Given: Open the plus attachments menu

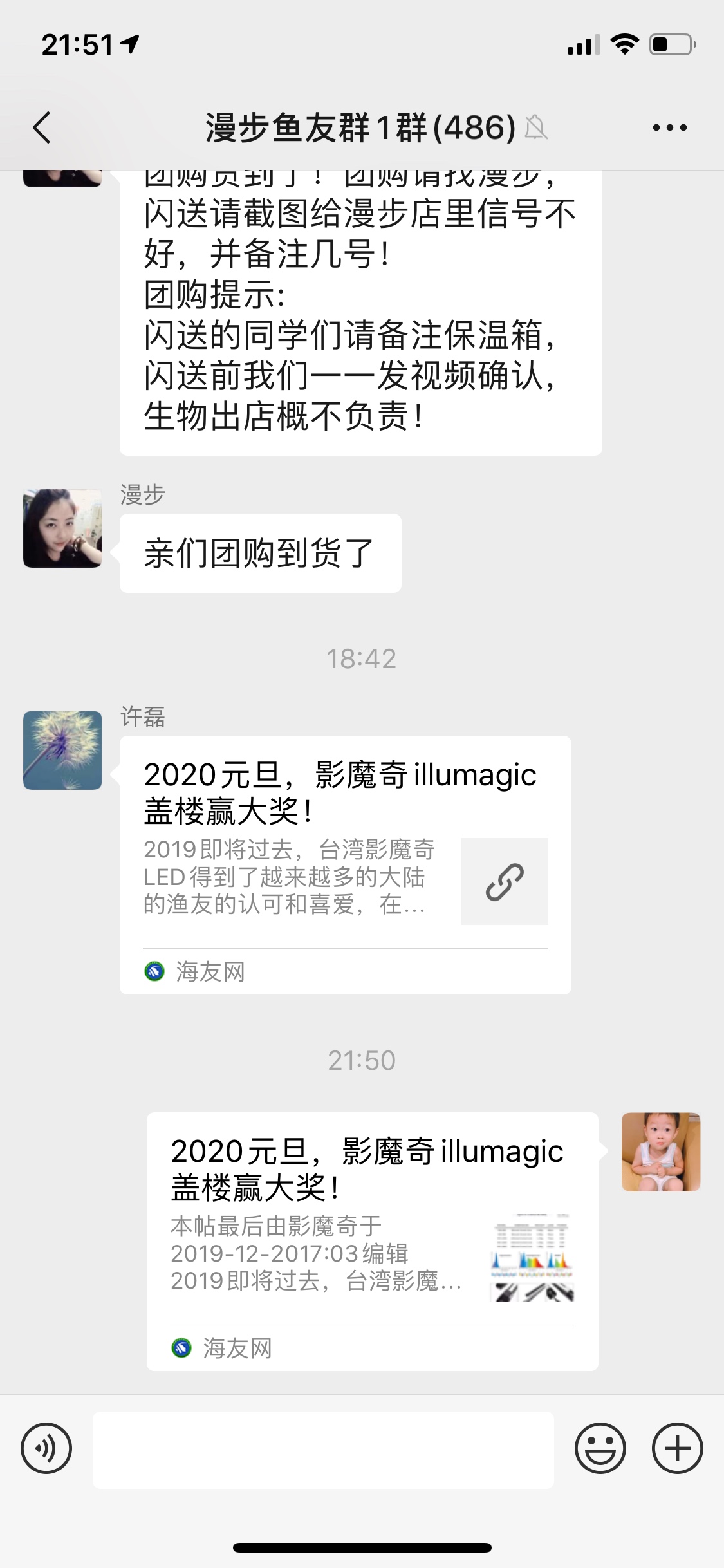Looking at the screenshot, I should pyautogui.click(x=677, y=1449).
